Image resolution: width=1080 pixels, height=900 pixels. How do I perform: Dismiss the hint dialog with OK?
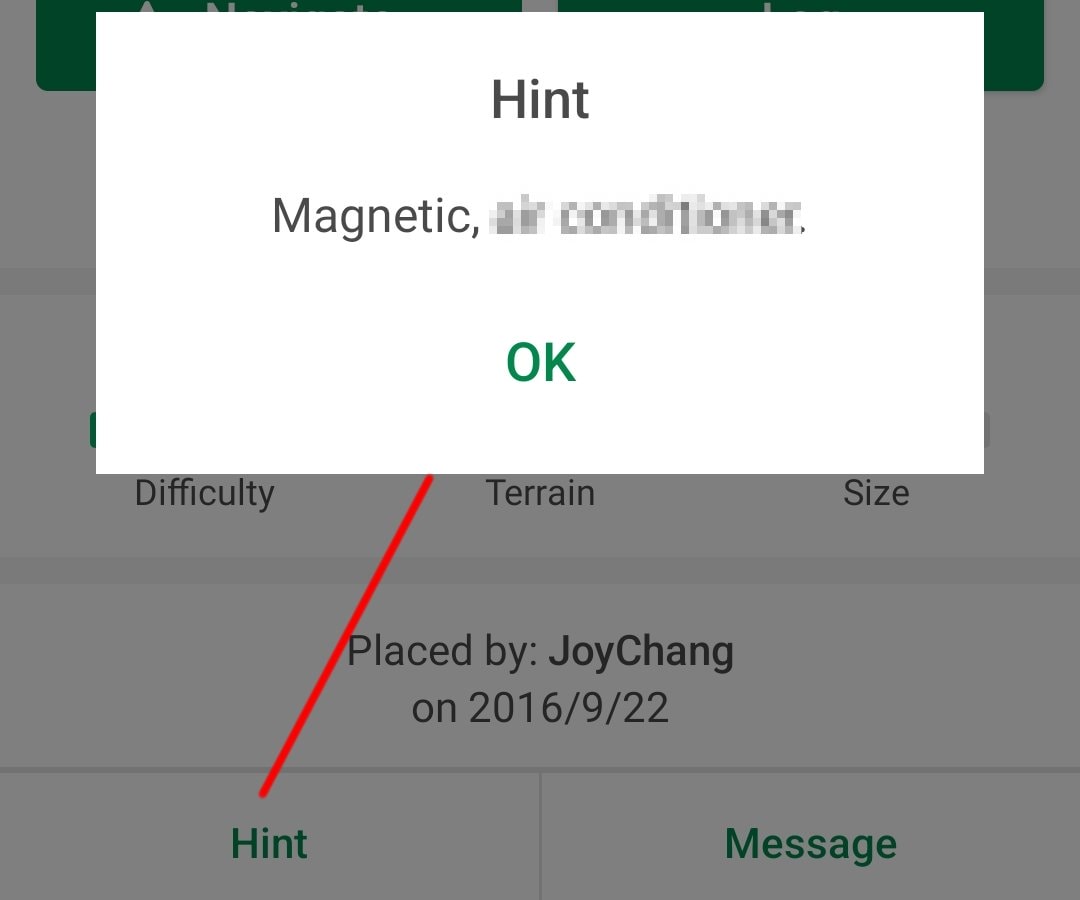coord(541,362)
